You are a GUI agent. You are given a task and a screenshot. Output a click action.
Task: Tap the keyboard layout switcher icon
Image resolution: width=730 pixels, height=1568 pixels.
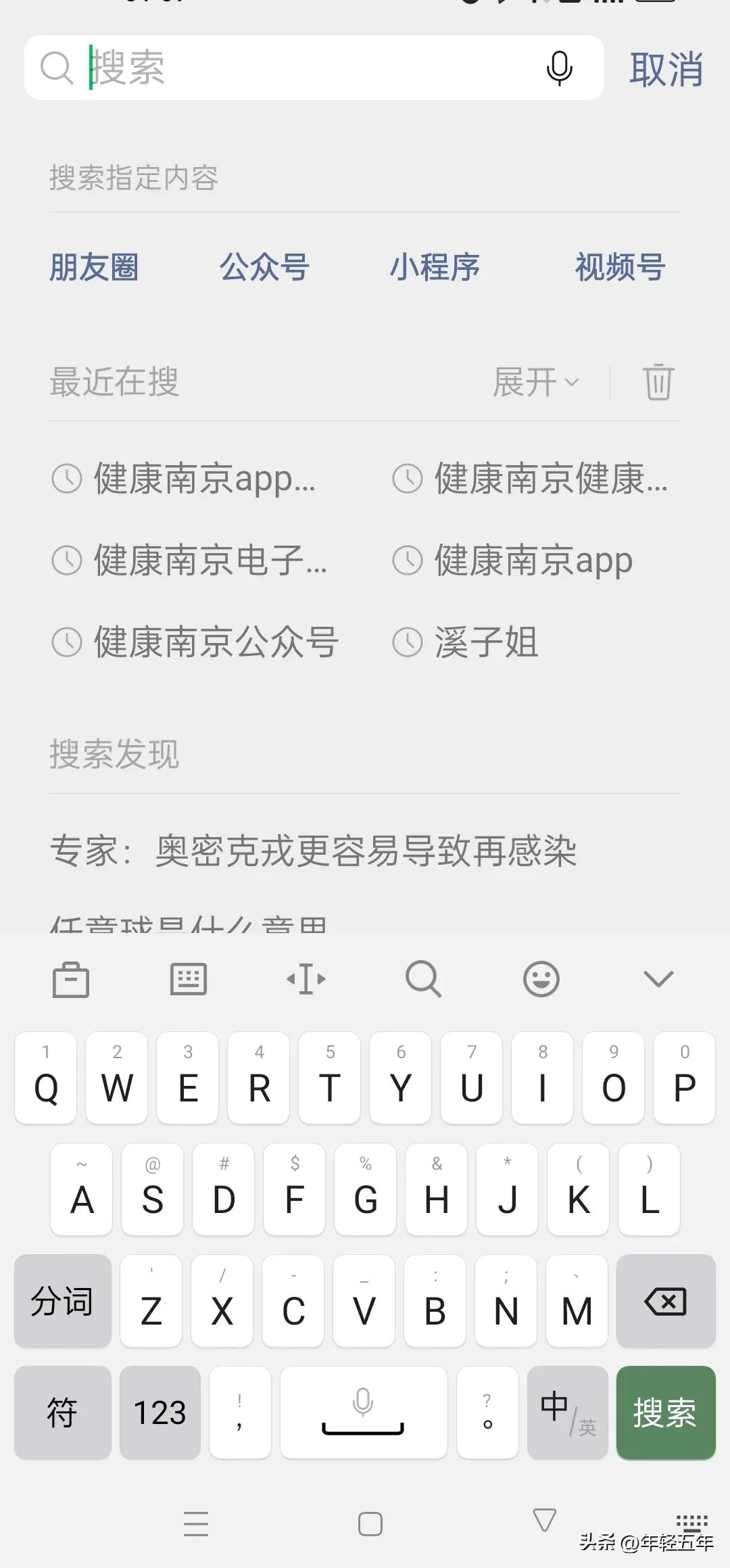click(188, 978)
